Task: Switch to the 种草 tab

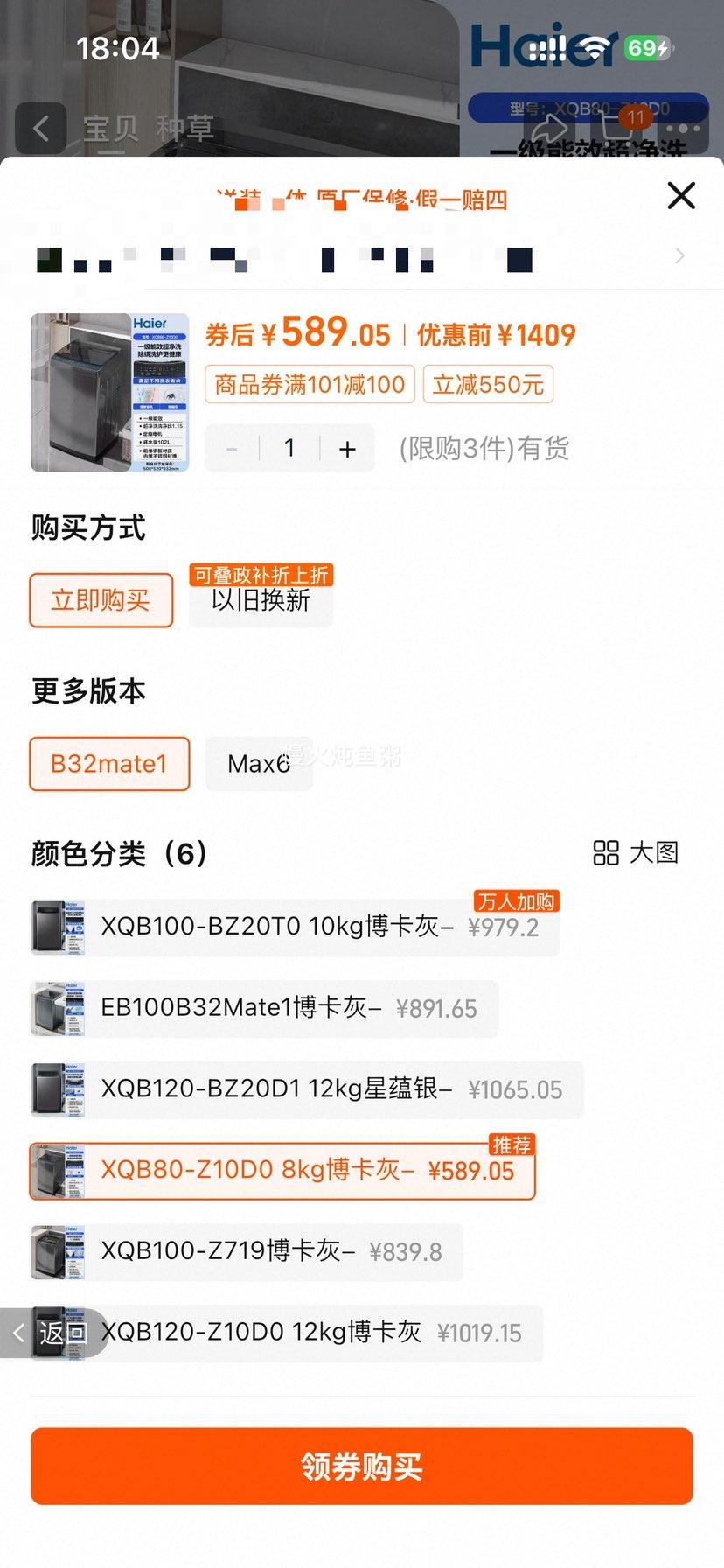Action: tap(184, 129)
